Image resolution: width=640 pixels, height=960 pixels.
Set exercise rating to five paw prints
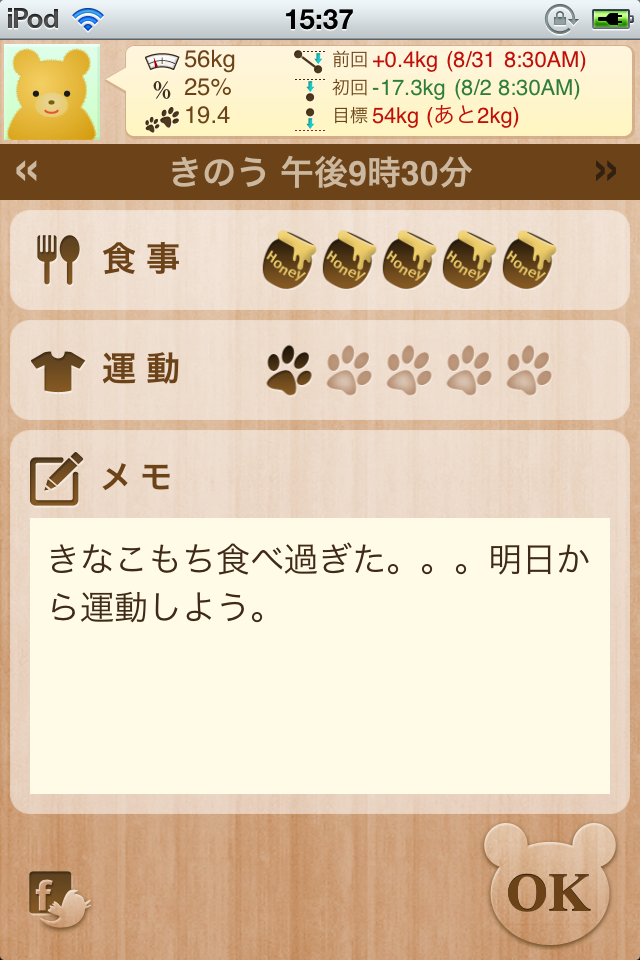[529, 370]
